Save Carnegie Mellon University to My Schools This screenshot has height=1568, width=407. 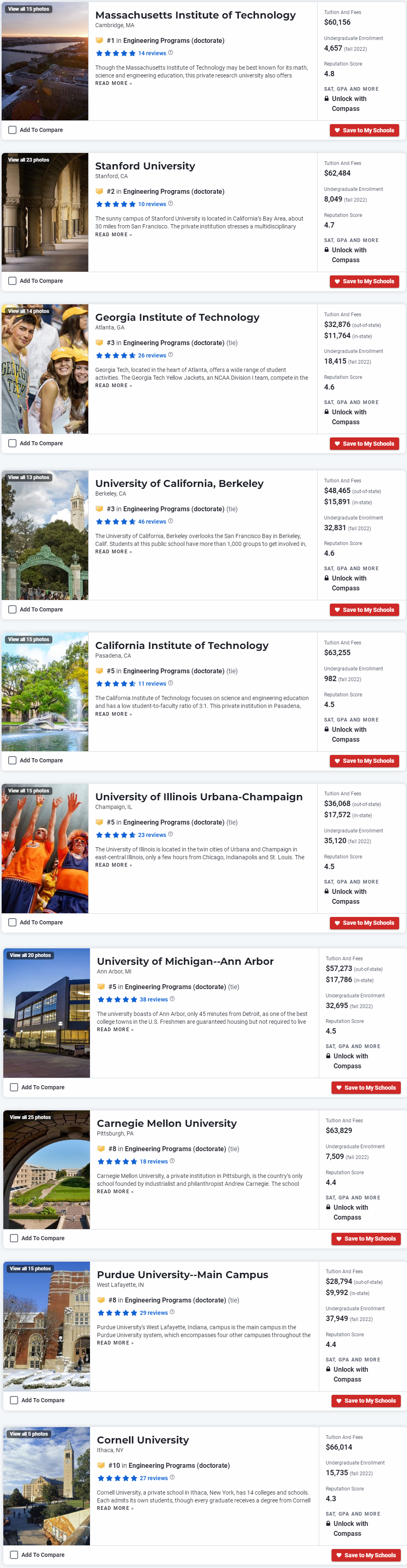[366, 1239]
